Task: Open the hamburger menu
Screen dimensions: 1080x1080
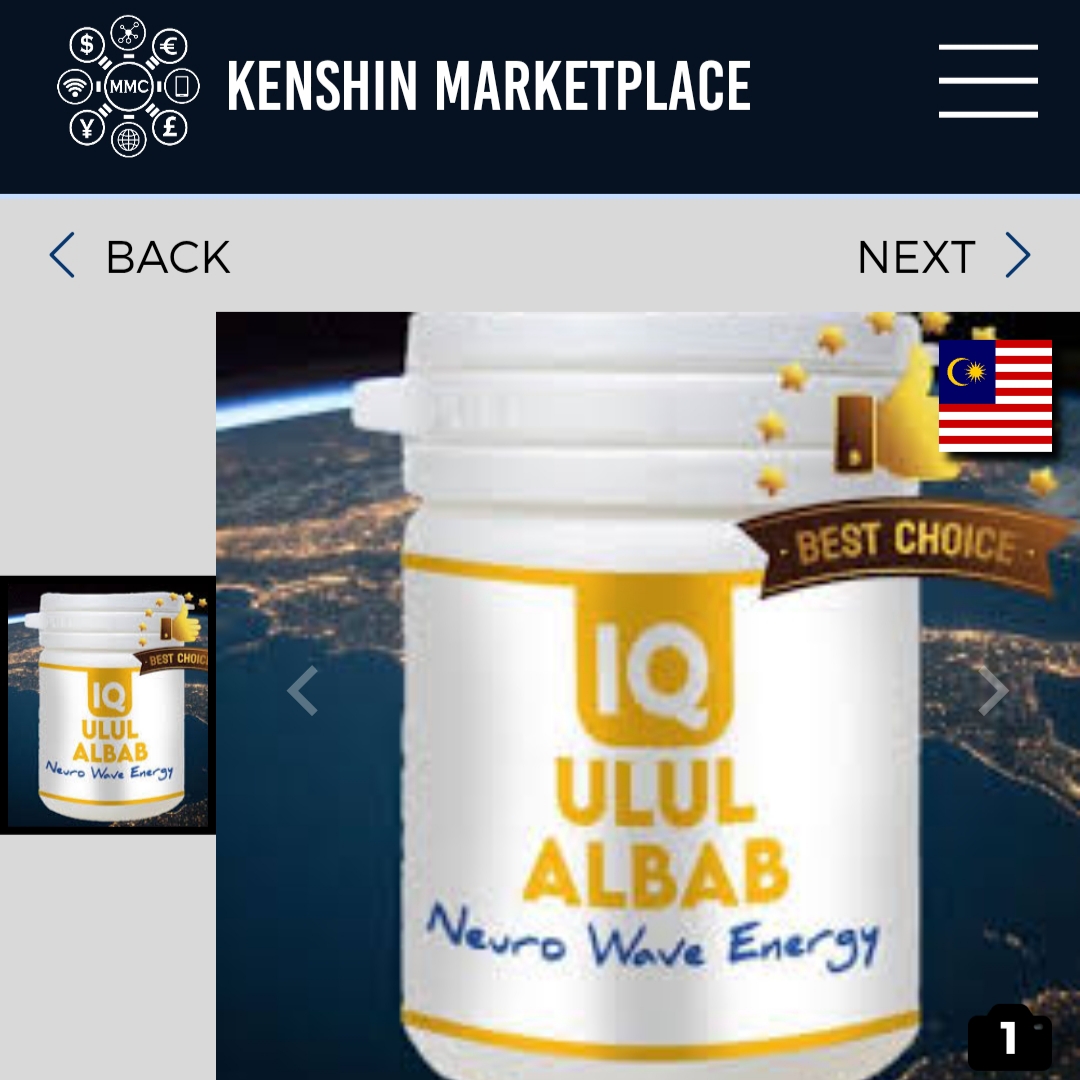Action: (x=988, y=81)
